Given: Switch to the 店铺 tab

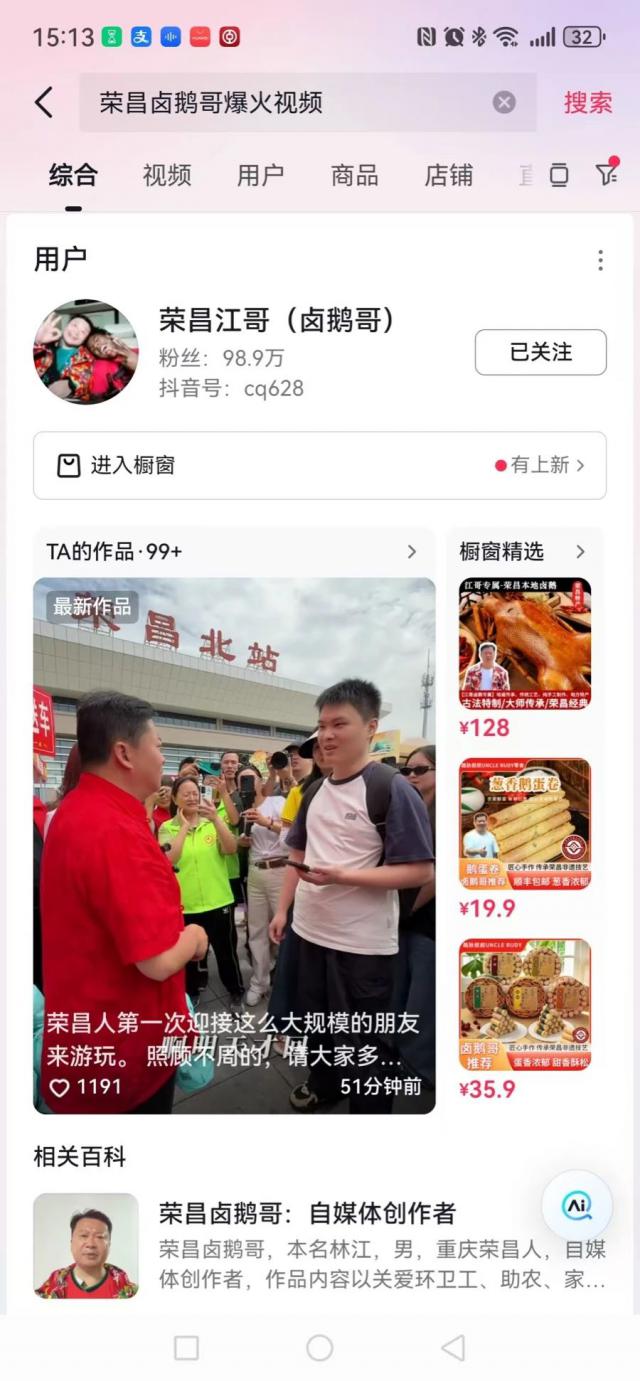Looking at the screenshot, I should pos(448,176).
